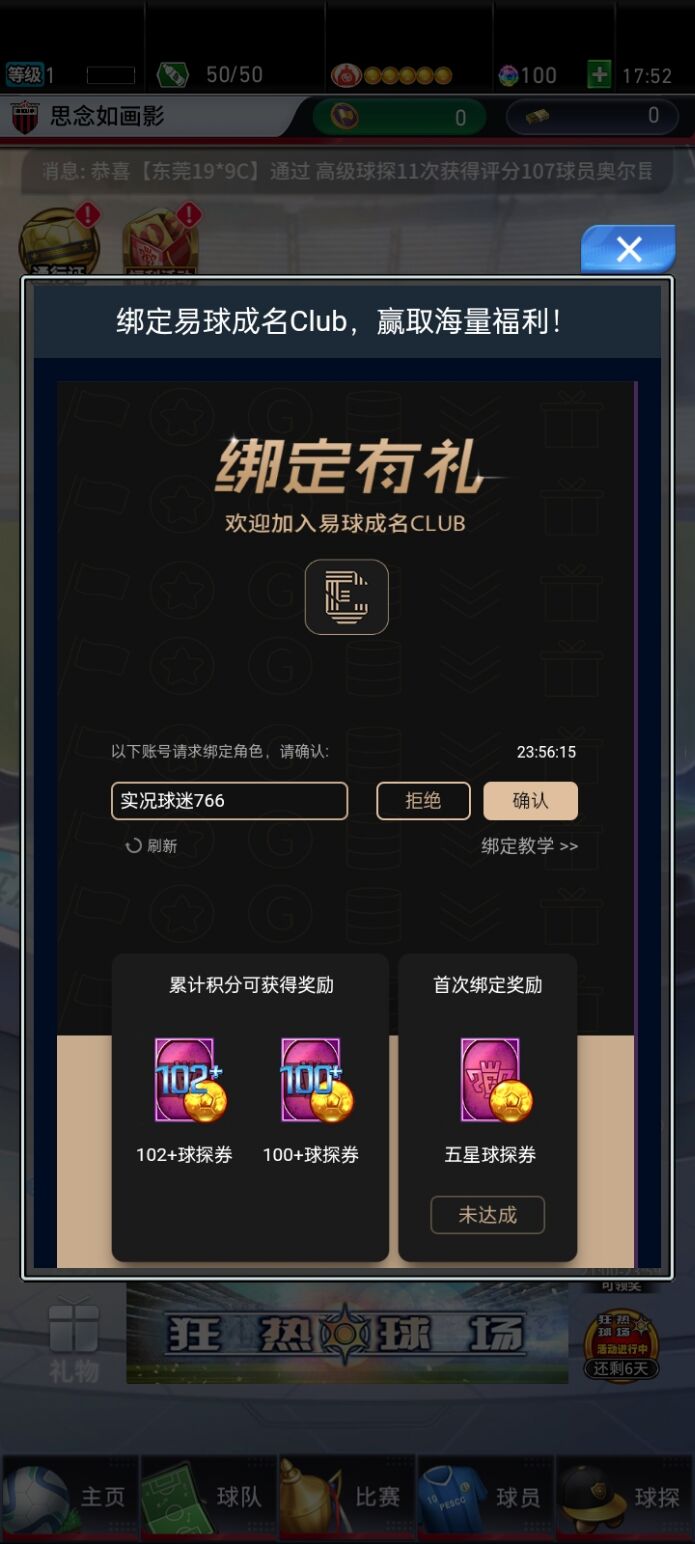Tap 刷新 to refresh account list
Viewport: 695px width, 1544px height.
pyautogui.click(x=151, y=846)
